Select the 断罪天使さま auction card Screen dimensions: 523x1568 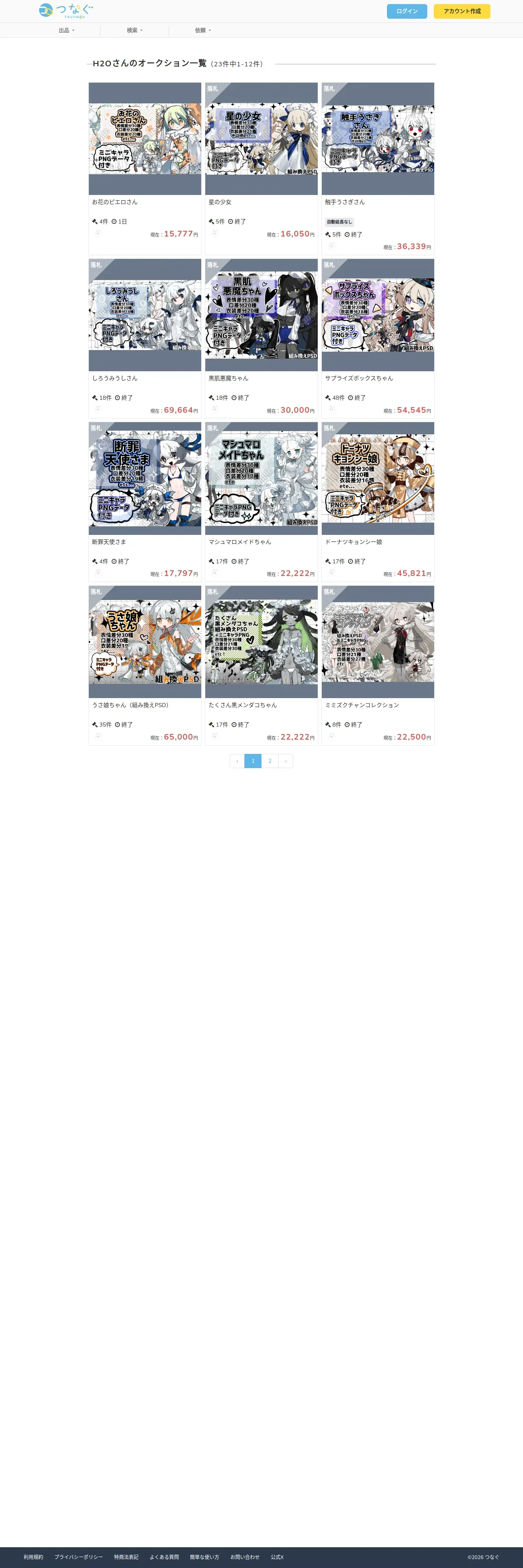click(145, 502)
